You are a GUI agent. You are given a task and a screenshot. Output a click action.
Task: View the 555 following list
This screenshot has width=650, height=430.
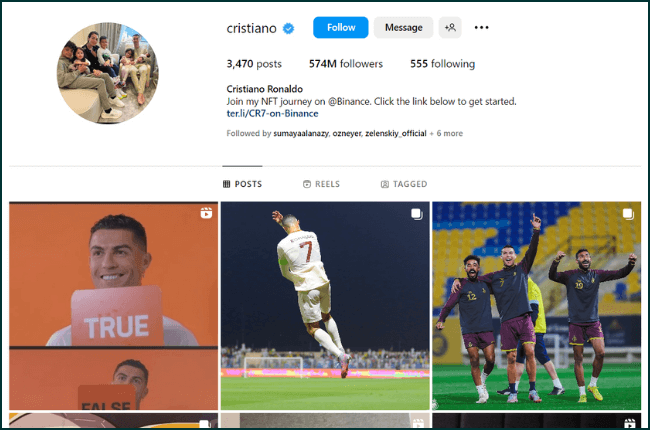pos(442,64)
